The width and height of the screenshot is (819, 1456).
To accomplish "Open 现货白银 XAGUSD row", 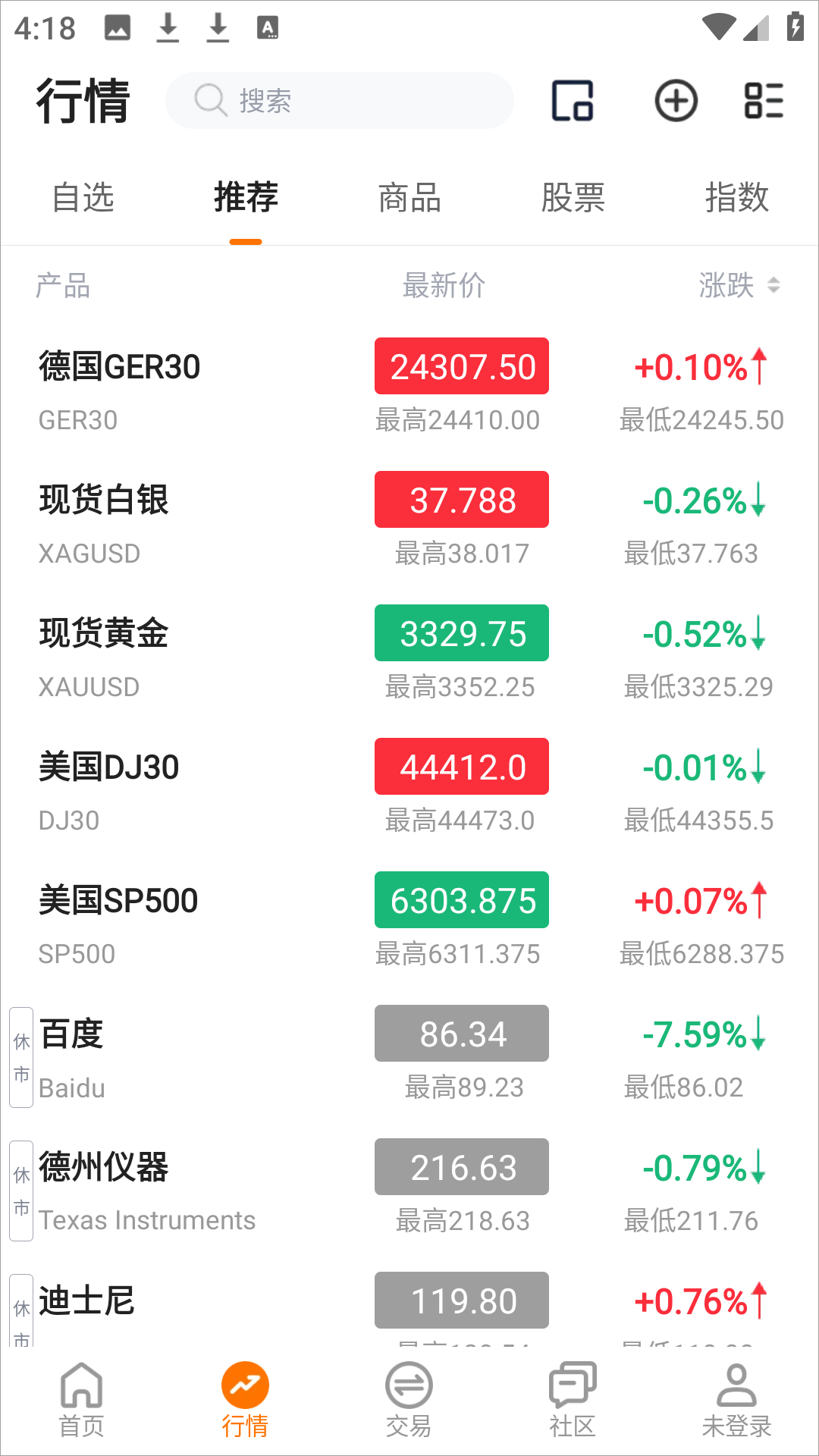I will [x=409, y=526].
